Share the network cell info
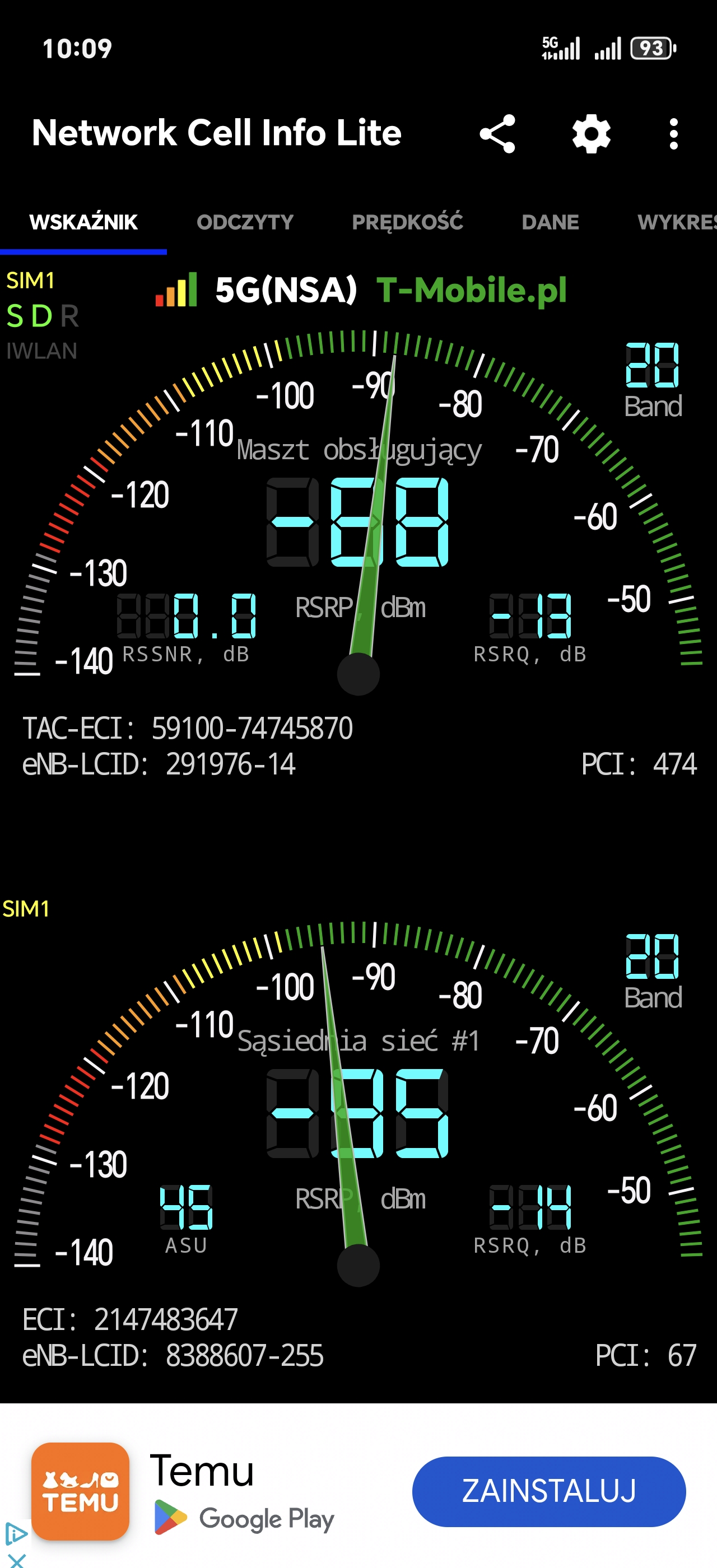 tap(497, 133)
